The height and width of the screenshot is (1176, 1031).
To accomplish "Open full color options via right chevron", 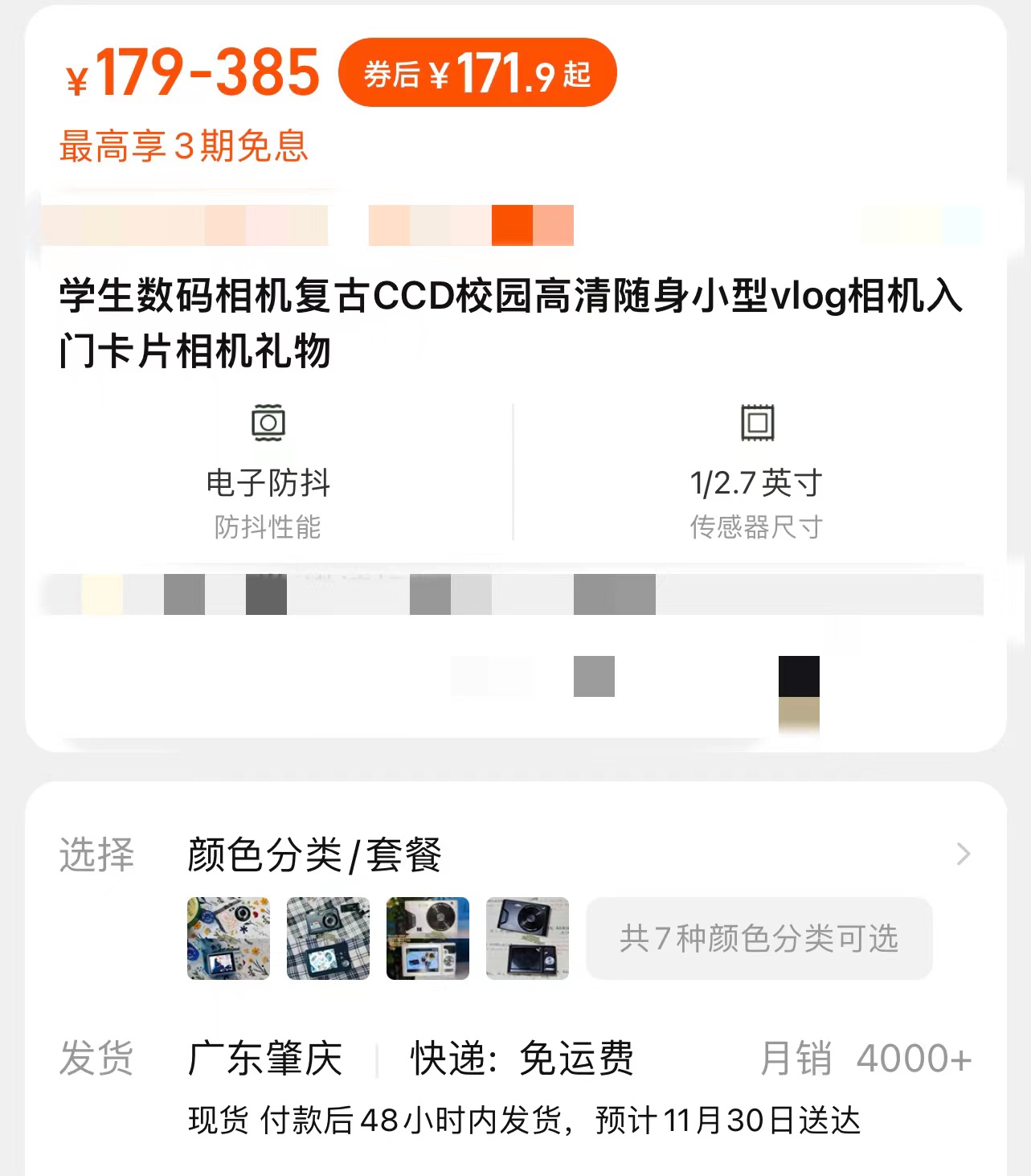I will tap(963, 855).
